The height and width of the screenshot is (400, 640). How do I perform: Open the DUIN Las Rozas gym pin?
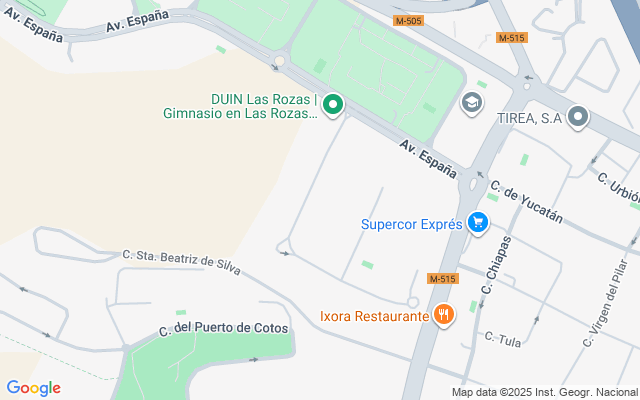click(333, 105)
